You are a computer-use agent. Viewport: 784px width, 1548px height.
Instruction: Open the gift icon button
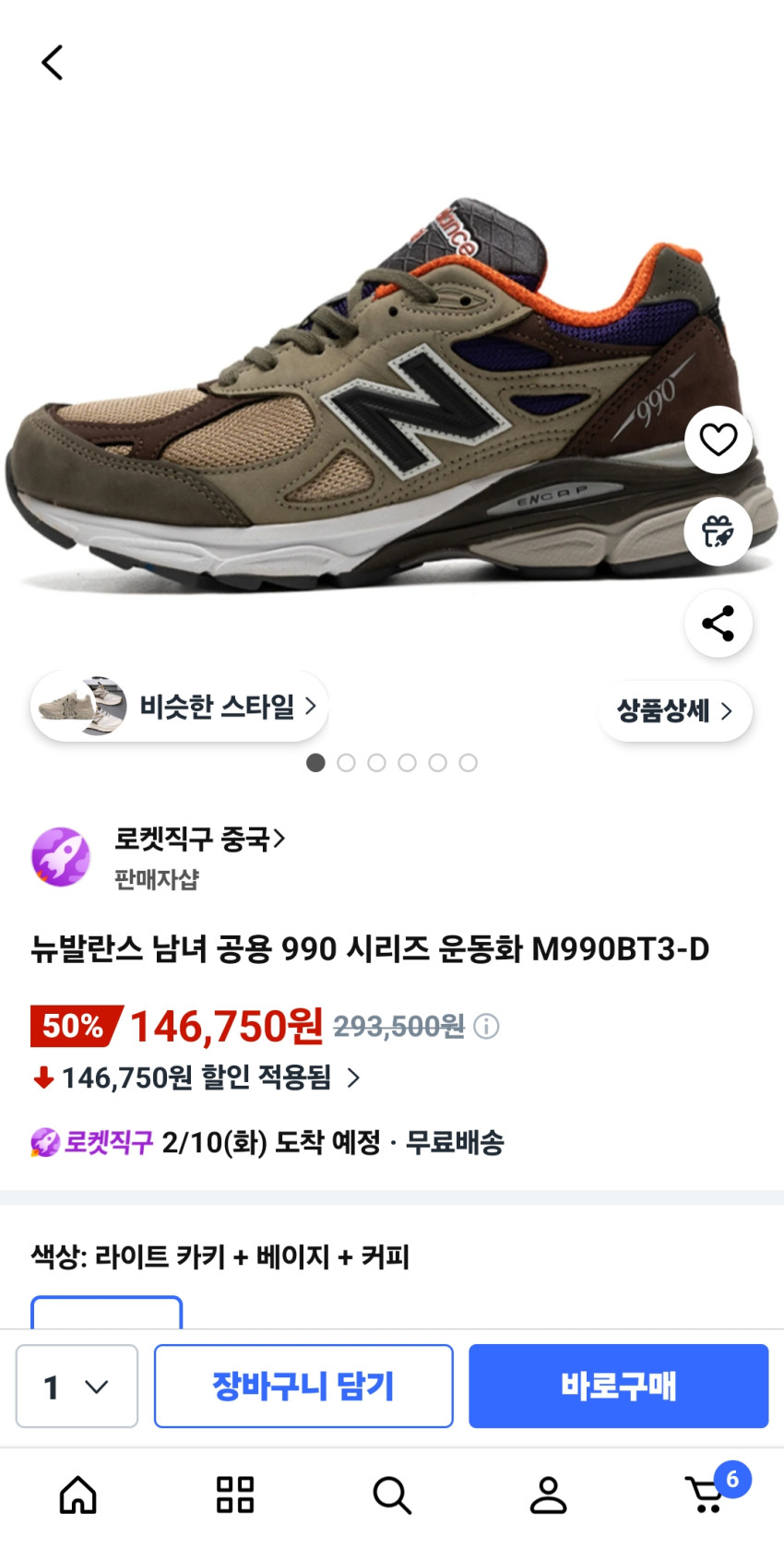coord(718,531)
